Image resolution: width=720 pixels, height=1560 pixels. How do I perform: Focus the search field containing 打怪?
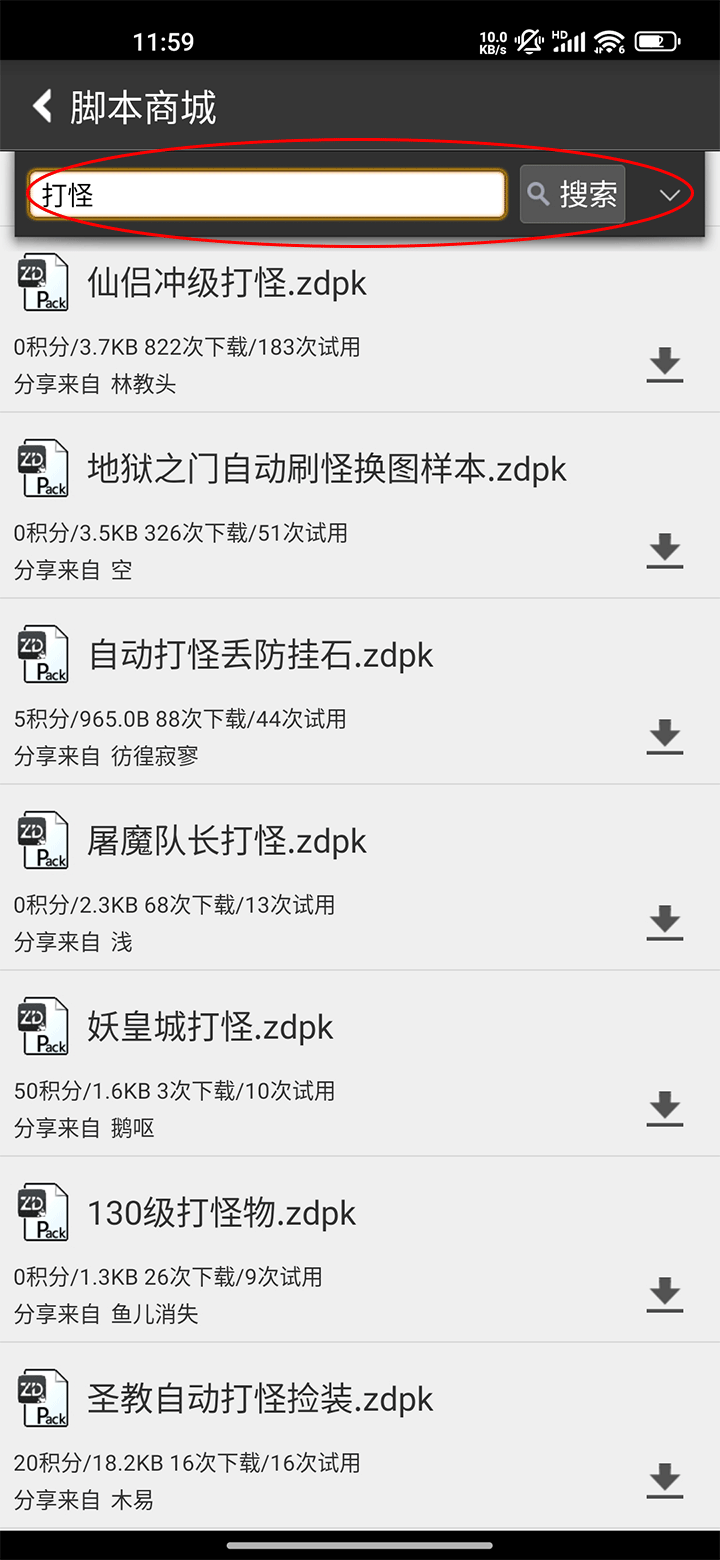click(x=267, y=194)
